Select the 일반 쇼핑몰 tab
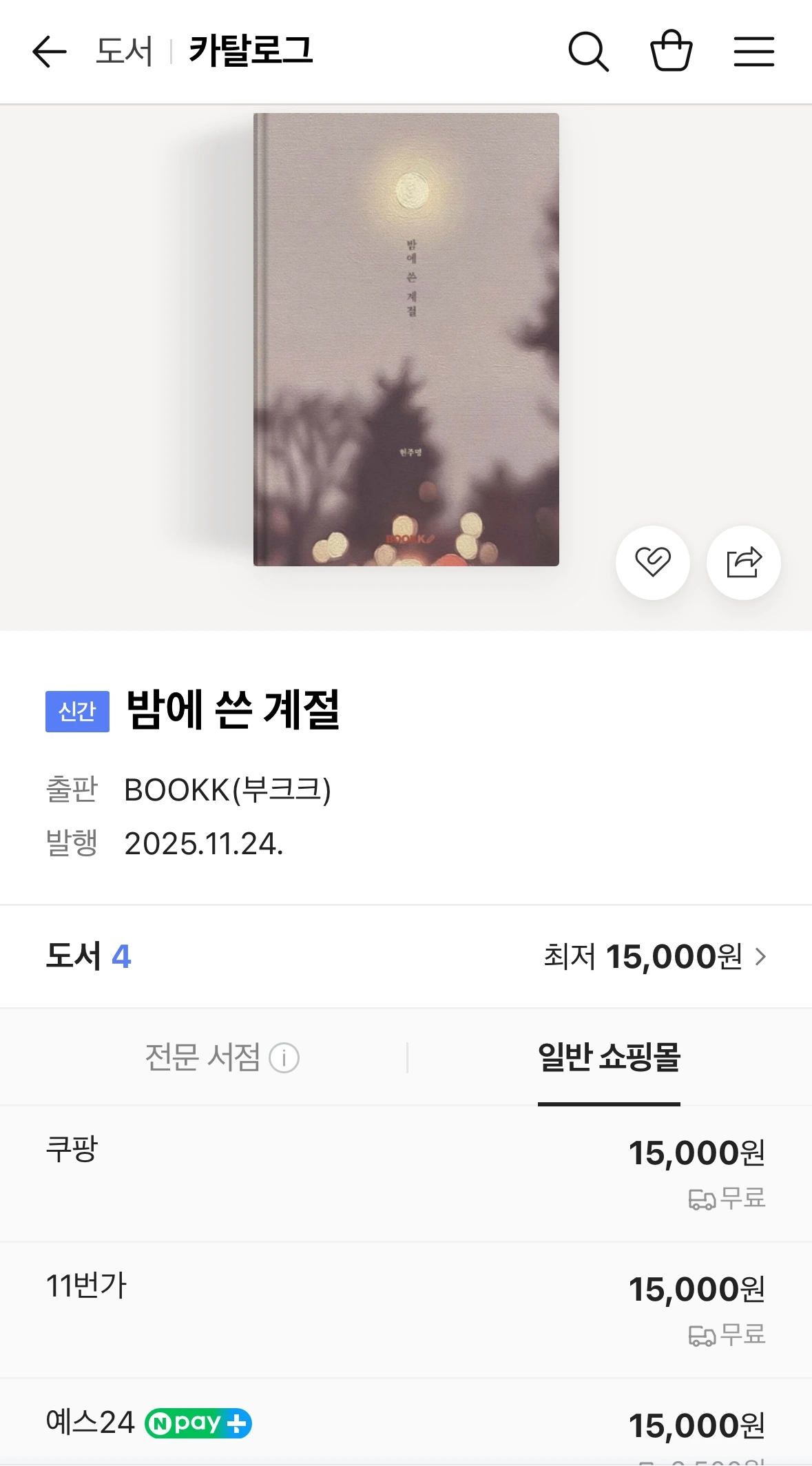The image size is (812, 1466). coord(609,1057)
